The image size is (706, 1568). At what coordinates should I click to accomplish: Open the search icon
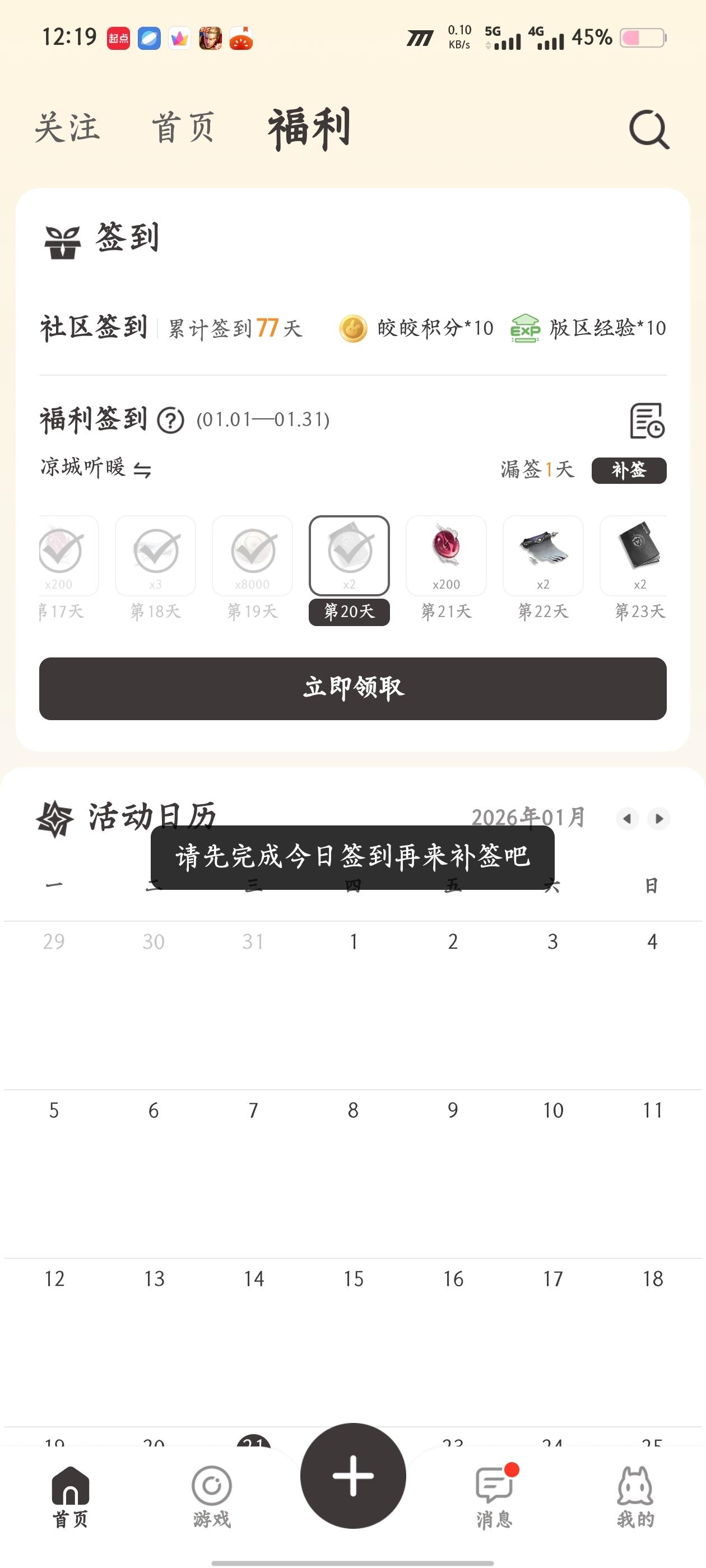[x=649, y=129]
